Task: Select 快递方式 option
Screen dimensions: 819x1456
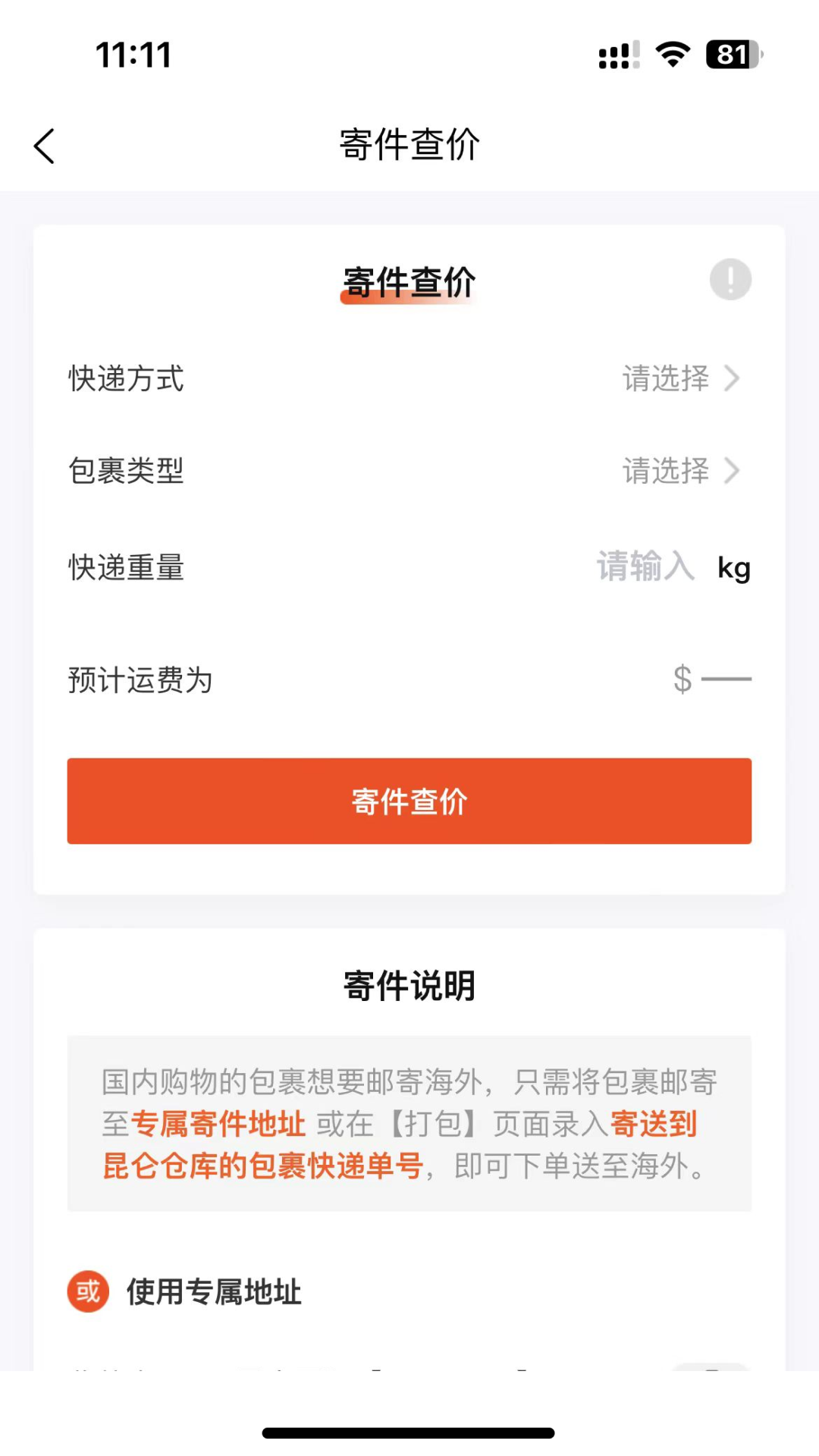Action: 679,378
